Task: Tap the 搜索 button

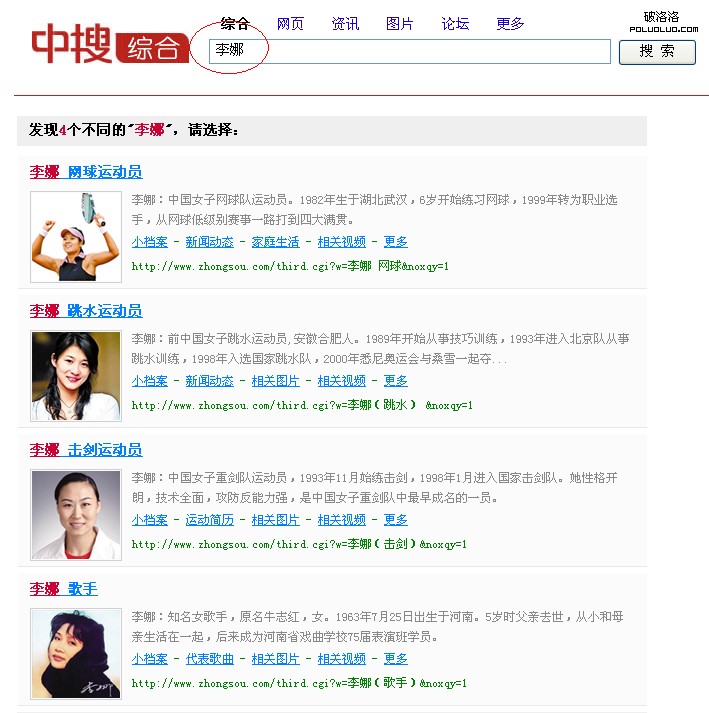Action: click(x=657, y=52)
